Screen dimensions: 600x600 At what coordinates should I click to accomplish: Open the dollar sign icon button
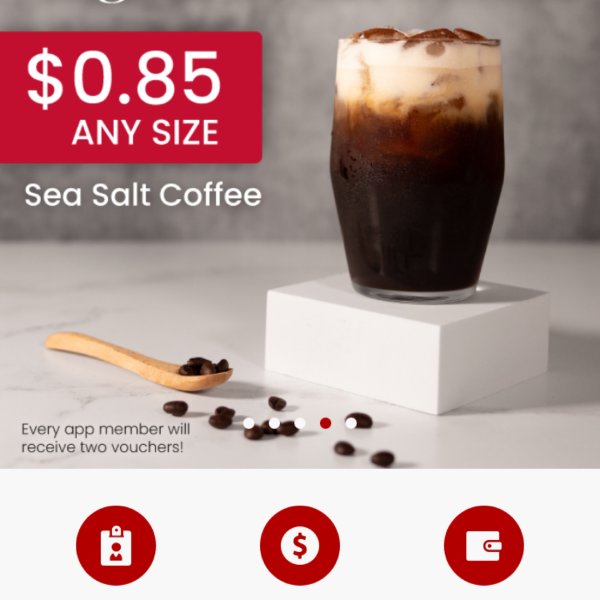(300, 546)
